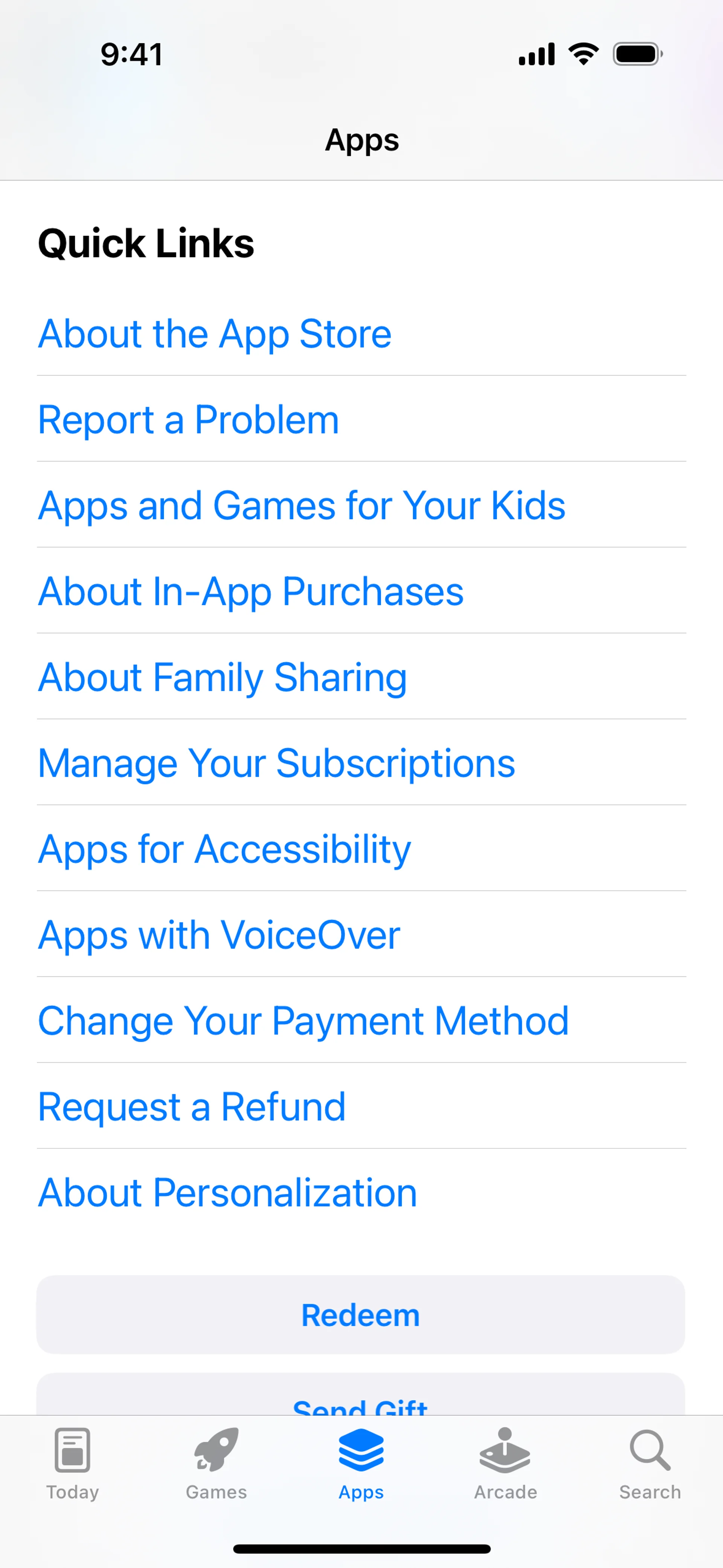Tap Request a Refund
This screenshot has height=1568, width=723.
pos(192,1106)
